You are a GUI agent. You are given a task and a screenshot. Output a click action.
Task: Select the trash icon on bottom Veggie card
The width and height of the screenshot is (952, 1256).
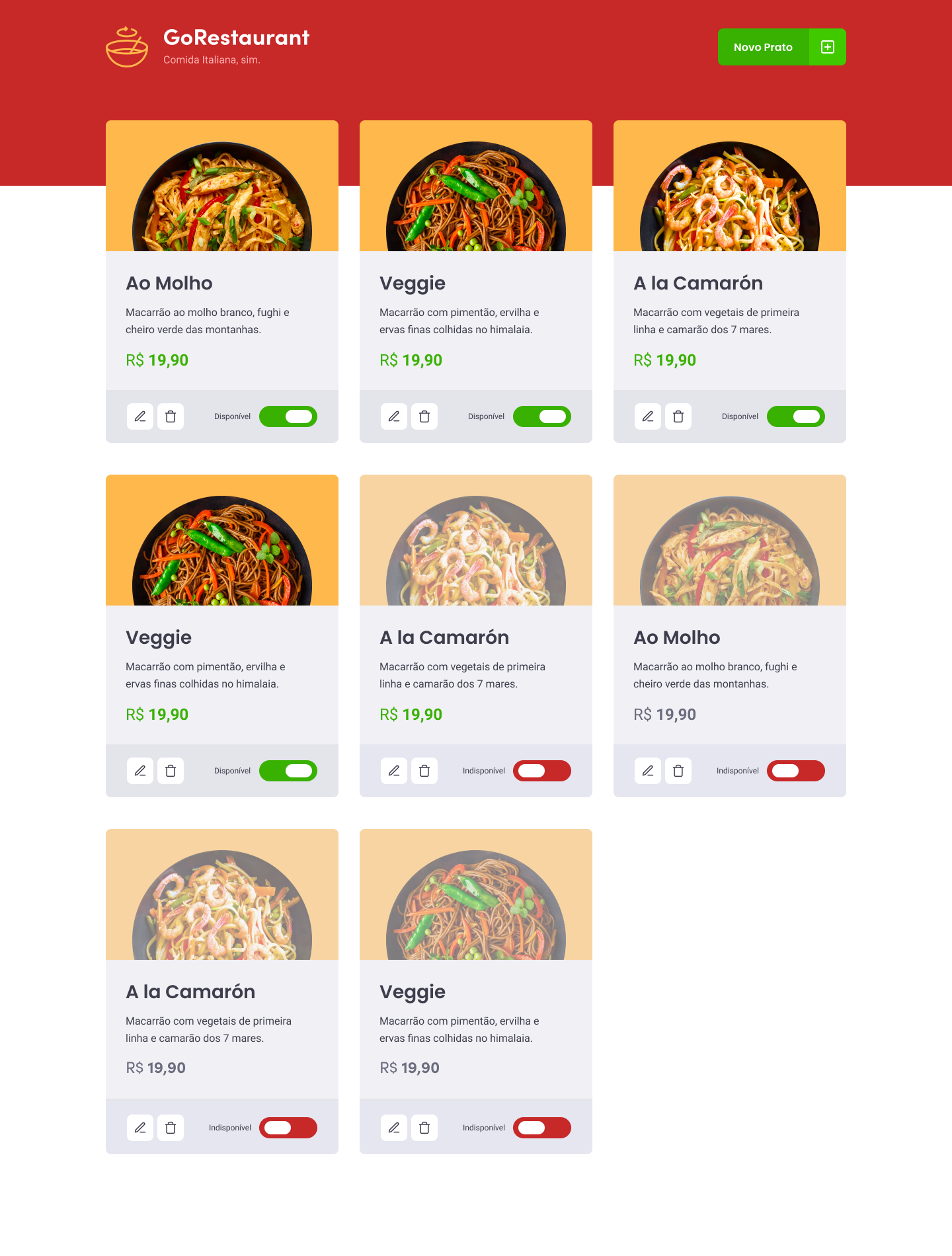[425, 1127]
